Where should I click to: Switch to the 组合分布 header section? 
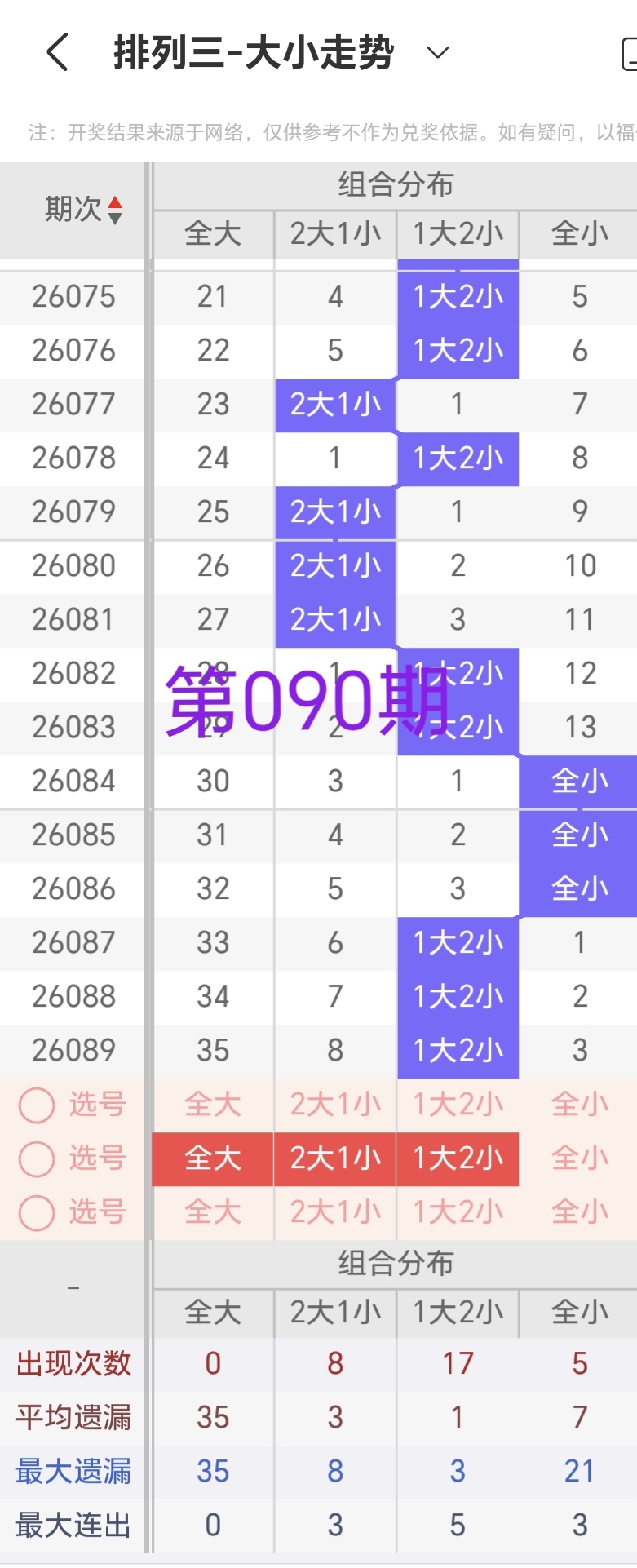click(x=395, y=185)
